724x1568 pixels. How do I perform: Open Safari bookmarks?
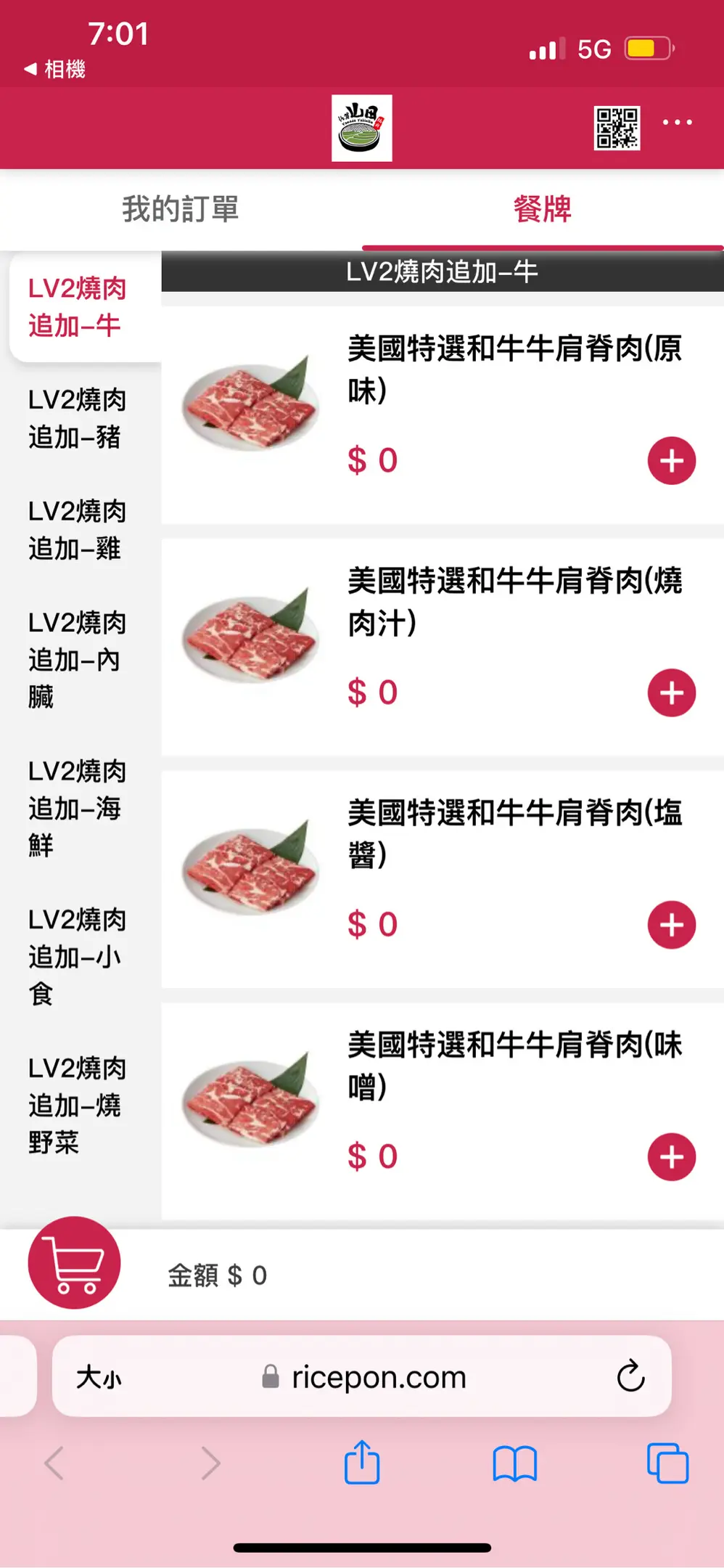pyautogui.click(x=514, y=1463)
